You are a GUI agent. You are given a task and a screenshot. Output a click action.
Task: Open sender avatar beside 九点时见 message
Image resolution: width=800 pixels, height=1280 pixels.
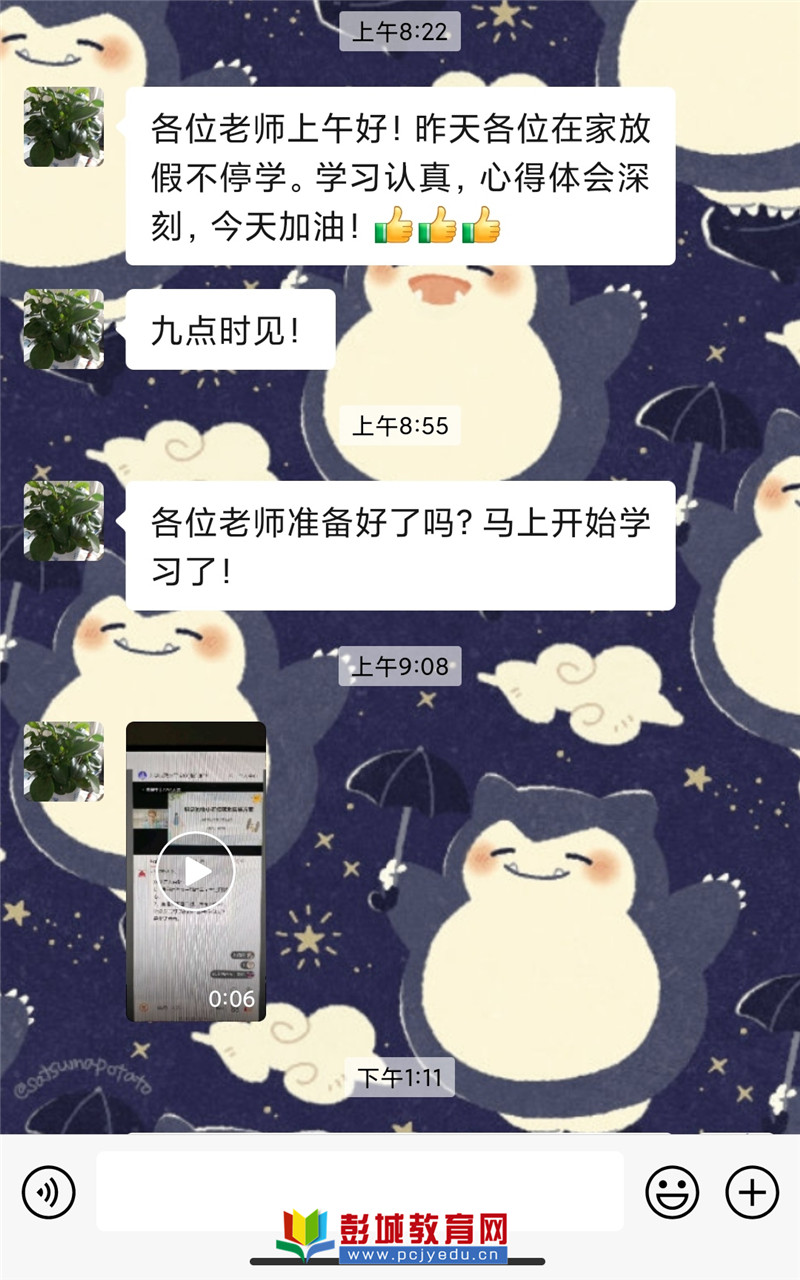pyautogui.click(x=64, y=329)
